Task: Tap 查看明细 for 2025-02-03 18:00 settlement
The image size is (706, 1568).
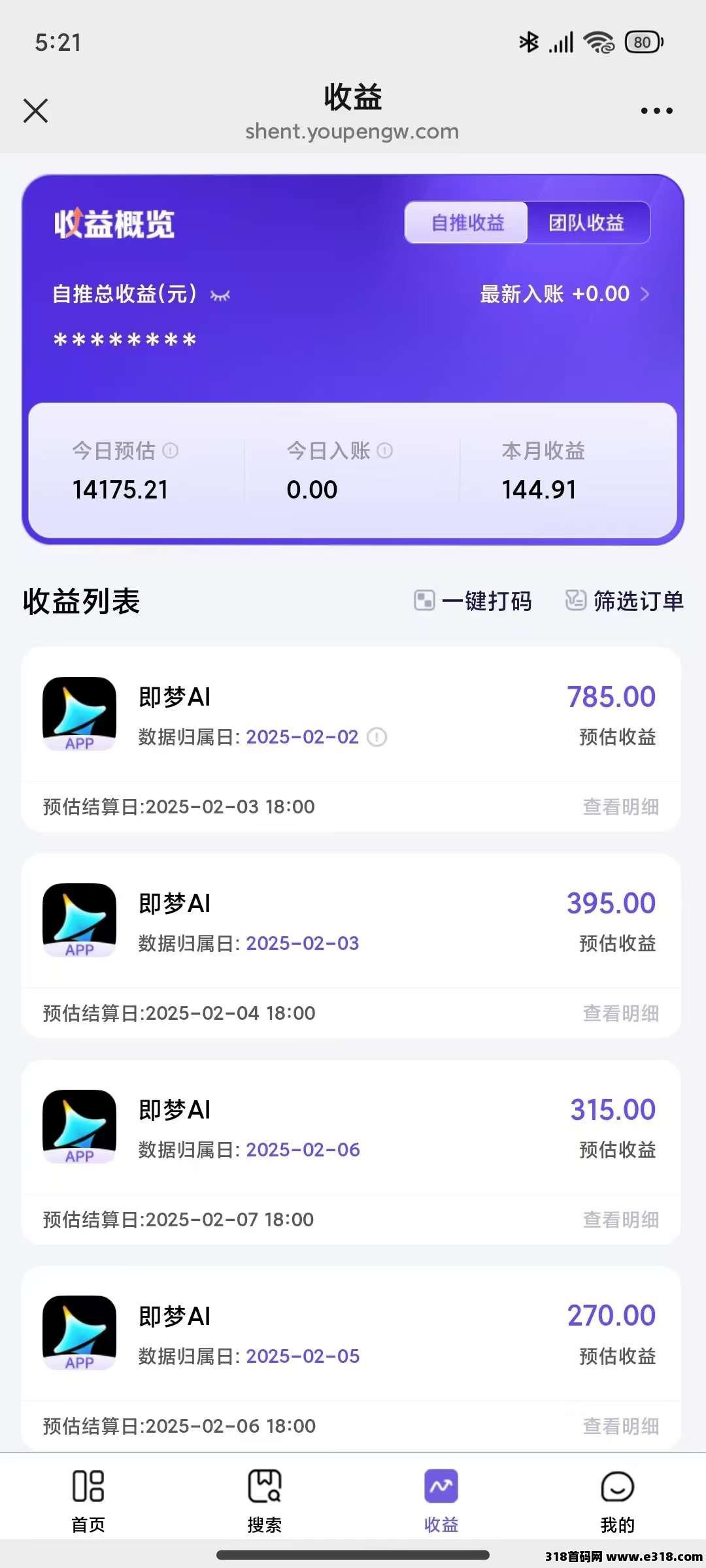Action: pos(620,807)
